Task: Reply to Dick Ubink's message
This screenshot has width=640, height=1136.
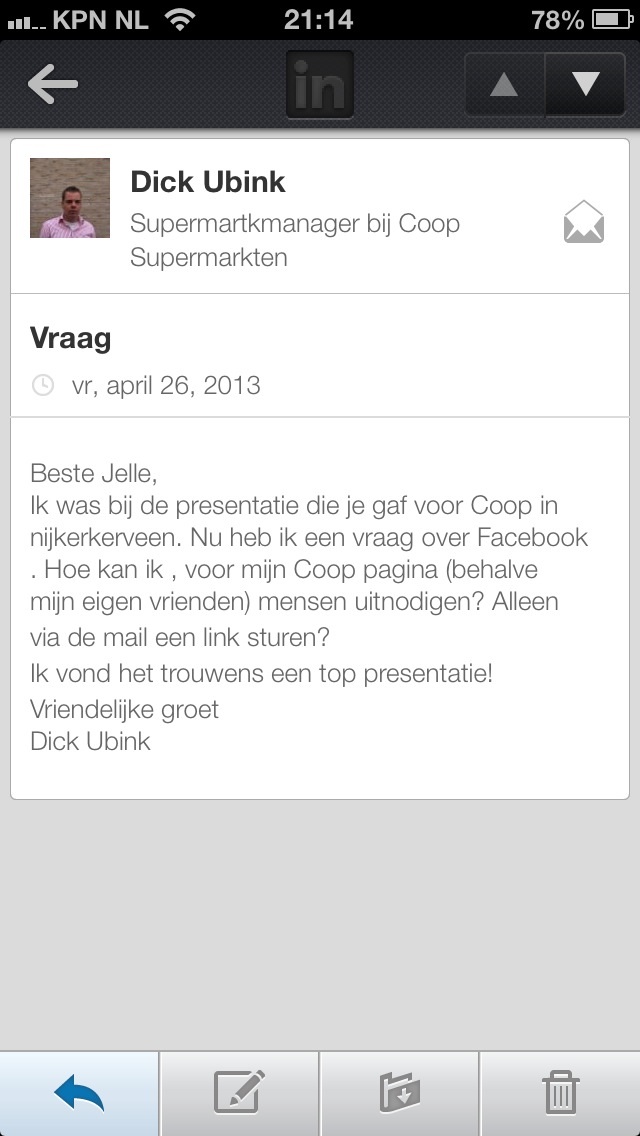Action: pyautogui.click(x=79, y=1093)
